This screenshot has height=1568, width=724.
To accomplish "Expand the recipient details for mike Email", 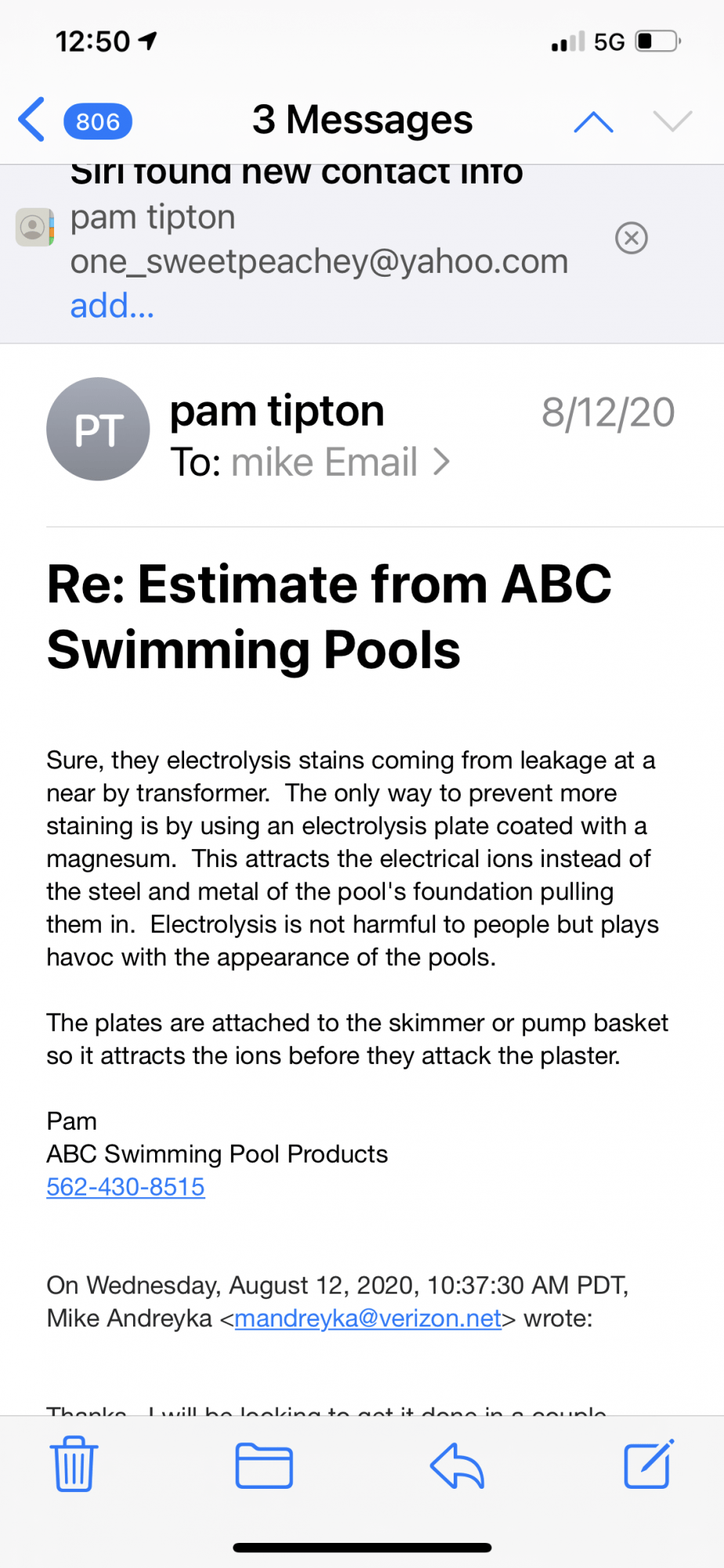I will (x=340, y=462).
